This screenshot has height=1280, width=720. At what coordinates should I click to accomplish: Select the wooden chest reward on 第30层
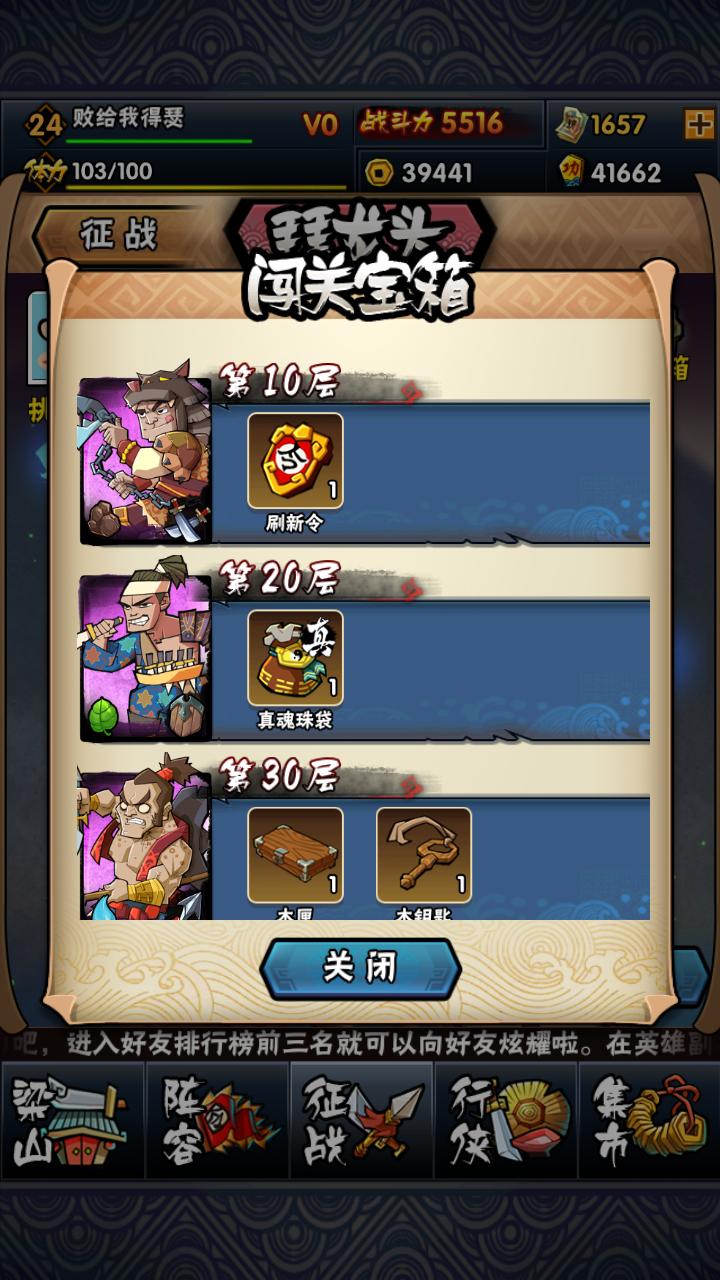tap(295, 855)
